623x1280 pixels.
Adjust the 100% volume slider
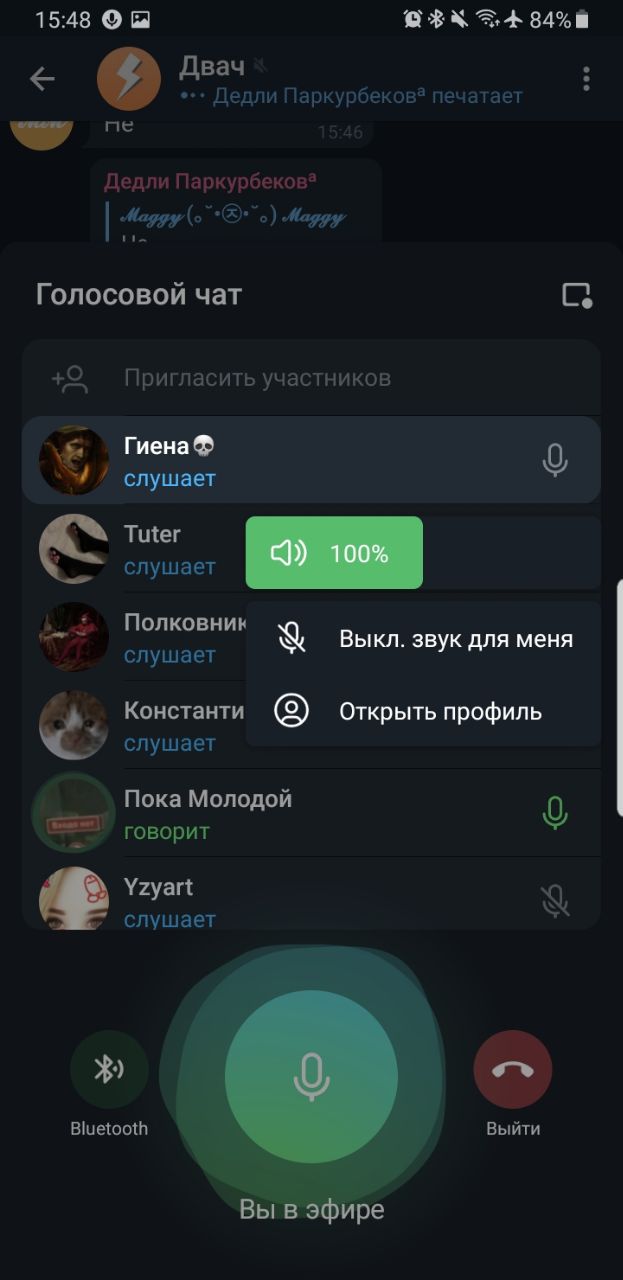334,553
